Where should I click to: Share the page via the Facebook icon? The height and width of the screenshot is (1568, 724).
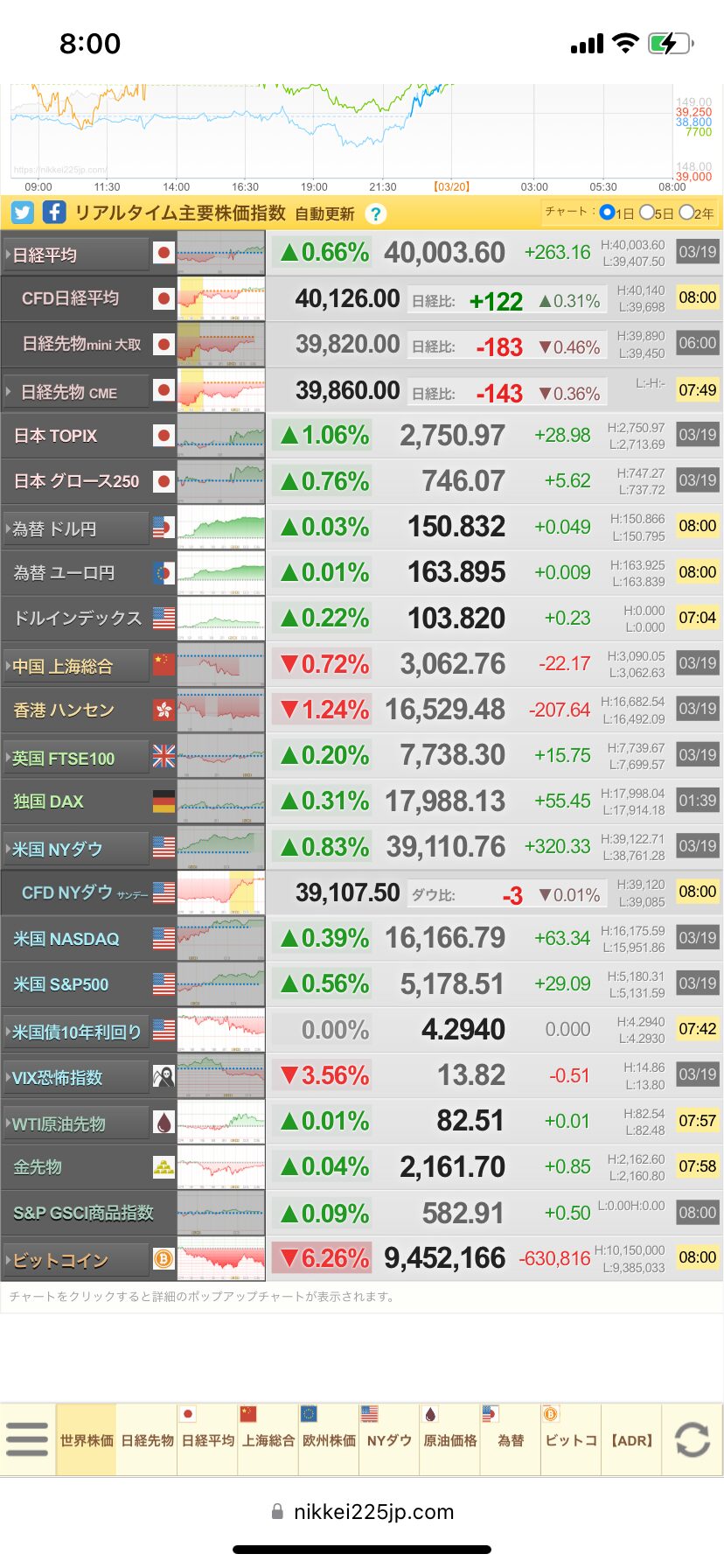tap(53, 213)
